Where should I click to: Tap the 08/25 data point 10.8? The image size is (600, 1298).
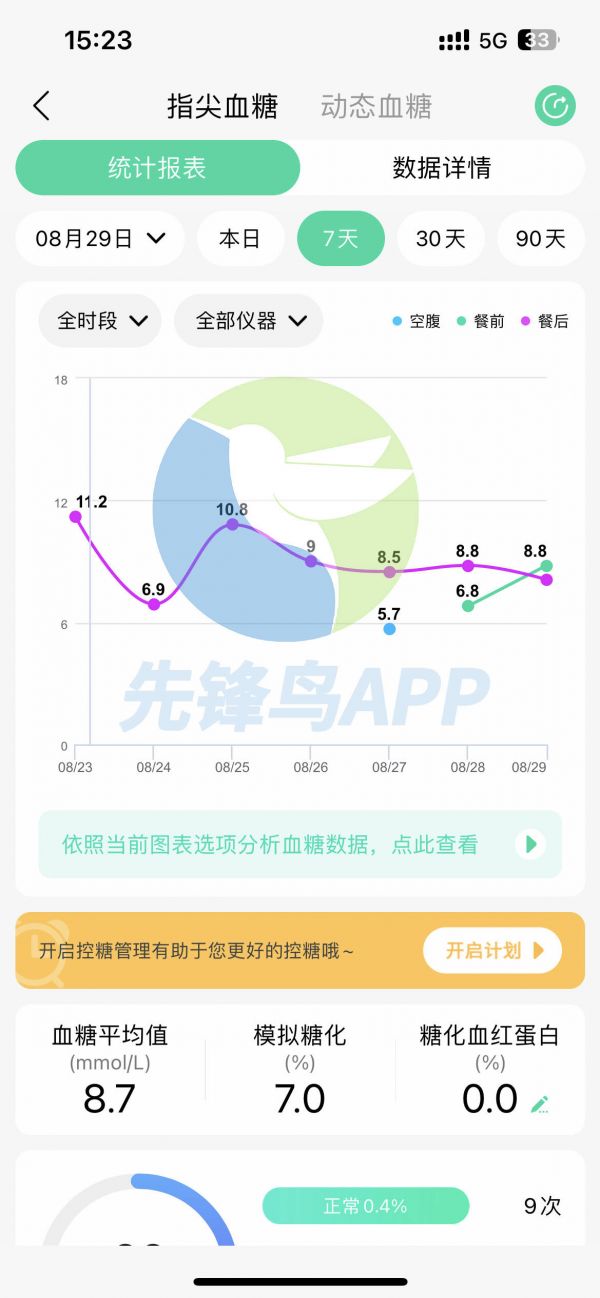232,524
